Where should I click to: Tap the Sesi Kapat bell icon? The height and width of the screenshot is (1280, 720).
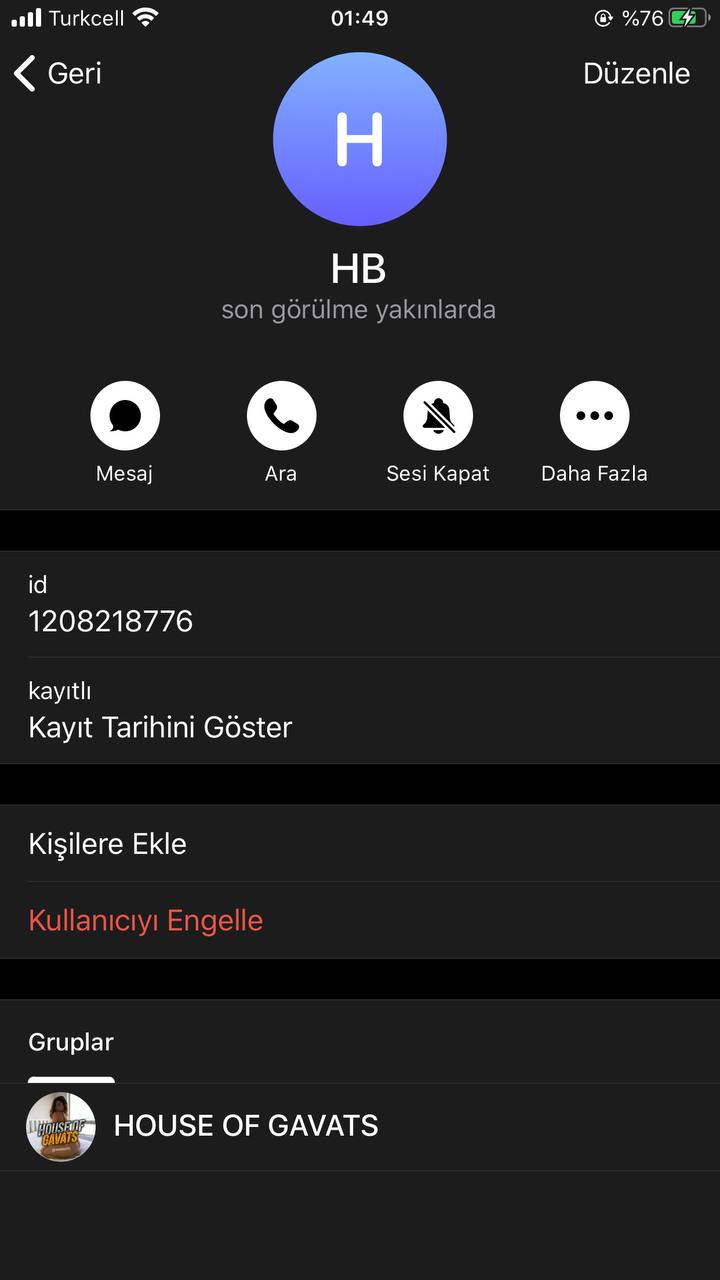pos(437,414)
